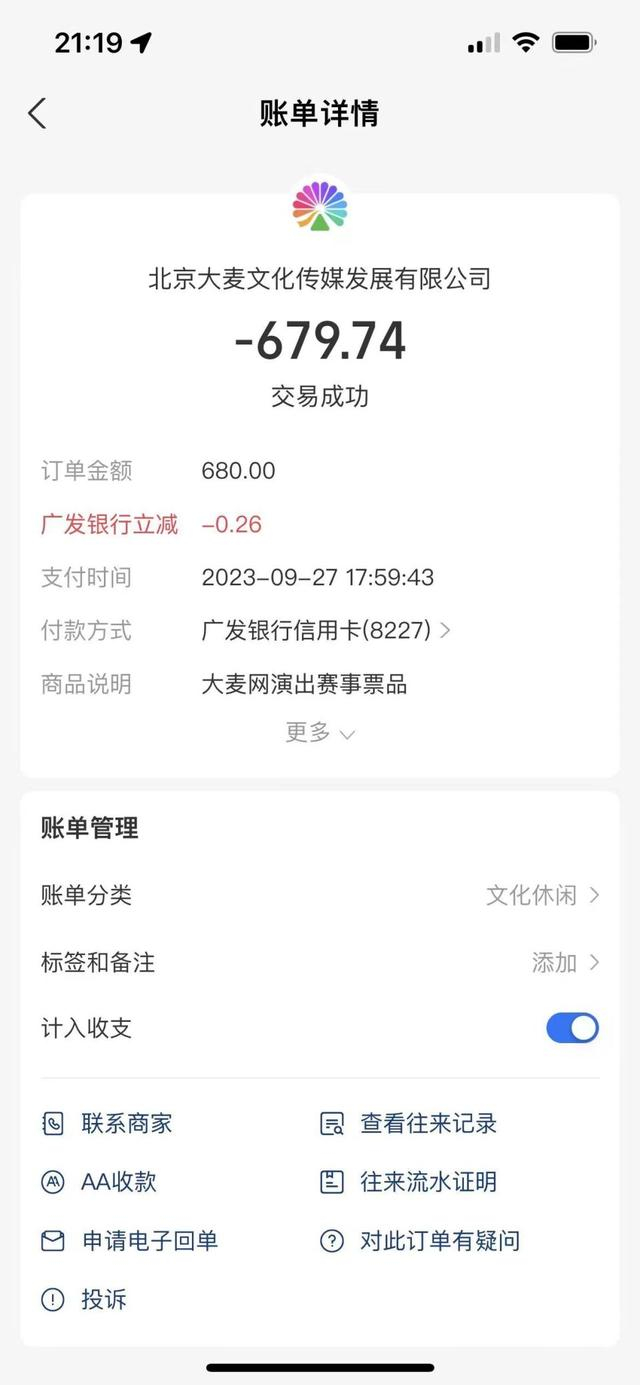Image resolution: width=640 pixels, height=1385 pixels.
Task: Tap 对此订单有疑问 for help
Action: (x=420, y=1241)
